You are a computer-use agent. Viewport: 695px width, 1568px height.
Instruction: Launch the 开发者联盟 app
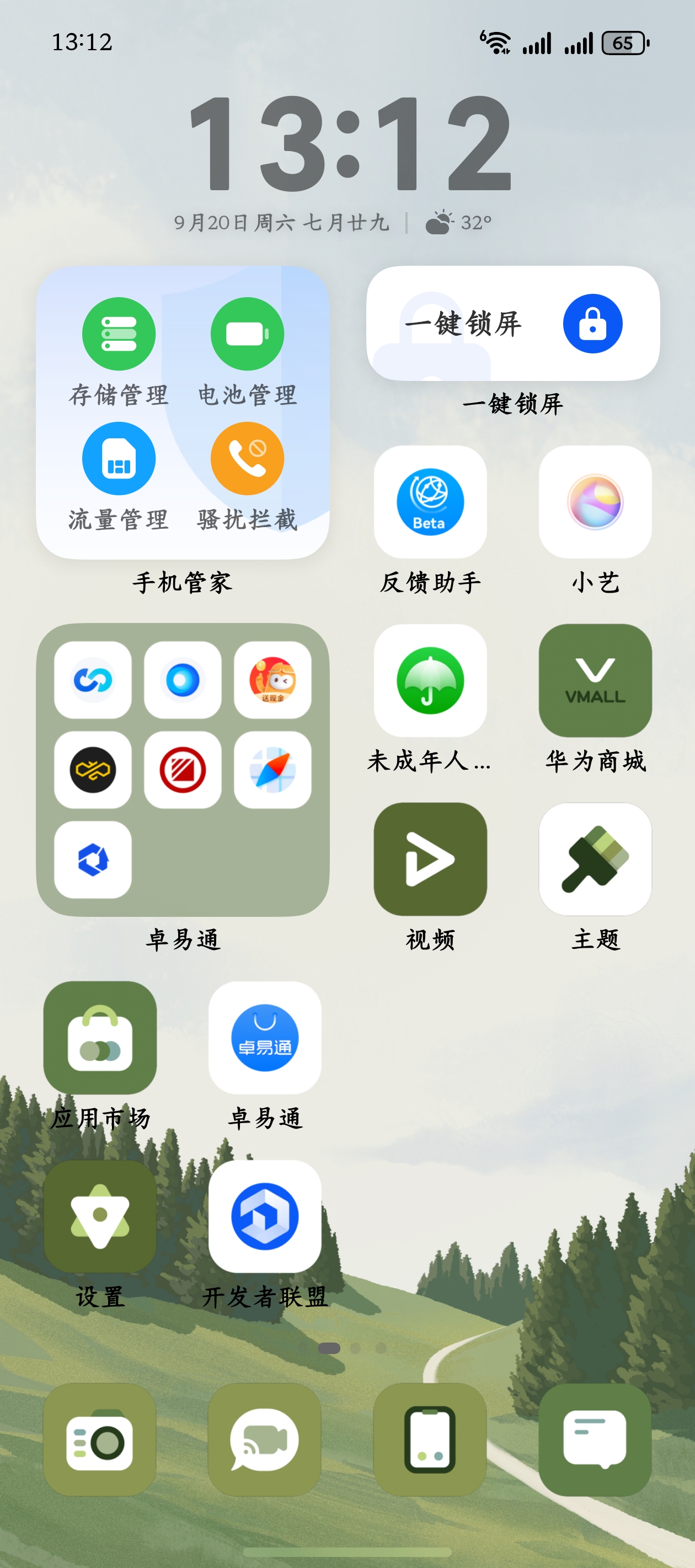point(265,1216)
